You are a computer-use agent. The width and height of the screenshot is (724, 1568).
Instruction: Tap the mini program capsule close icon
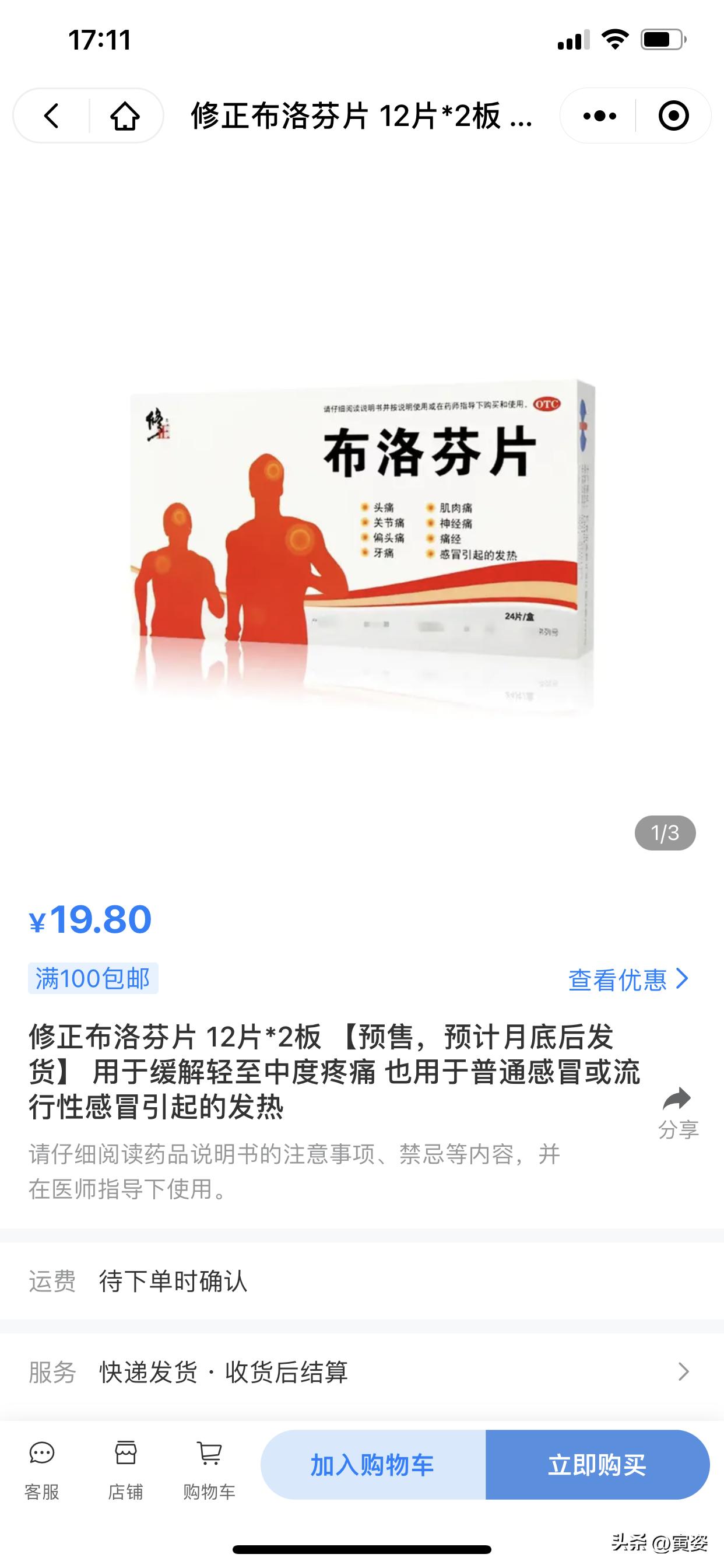coord(672,117)
